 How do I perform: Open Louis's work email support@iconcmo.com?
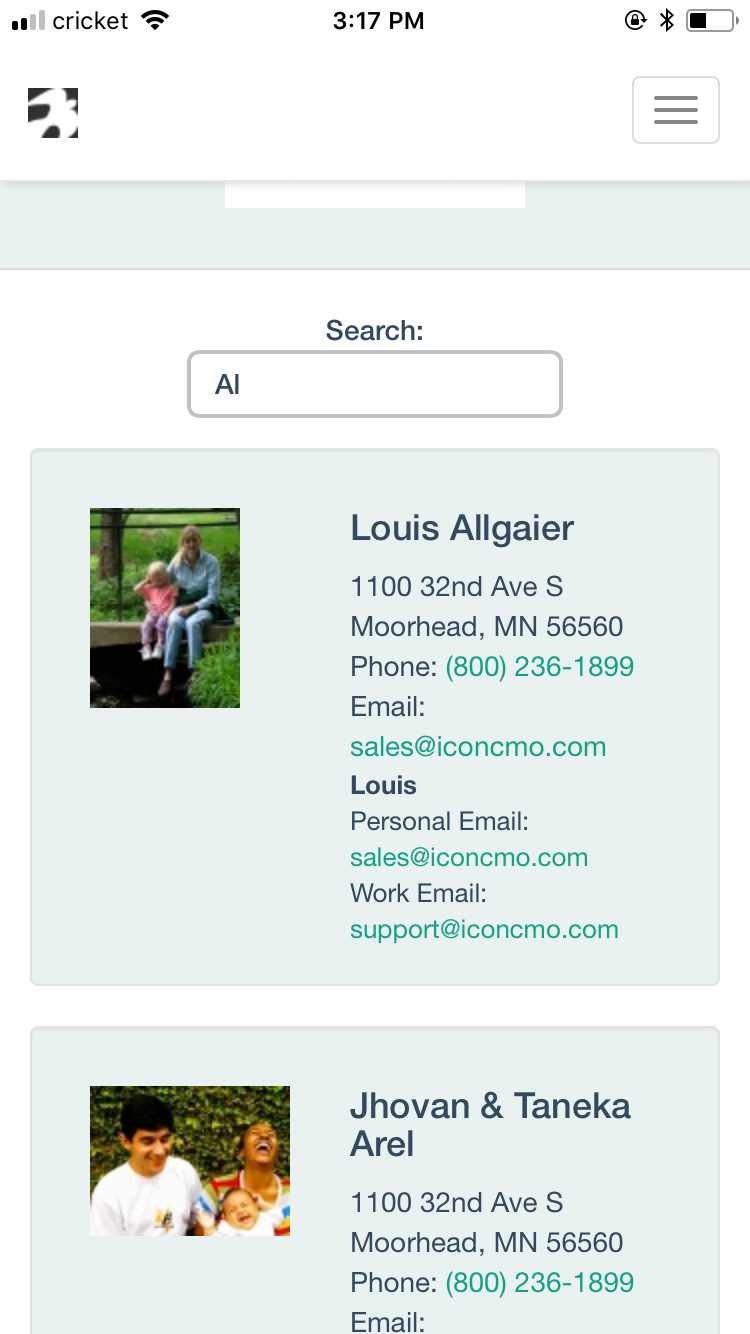pyautogui.click(x=484, y=929)
